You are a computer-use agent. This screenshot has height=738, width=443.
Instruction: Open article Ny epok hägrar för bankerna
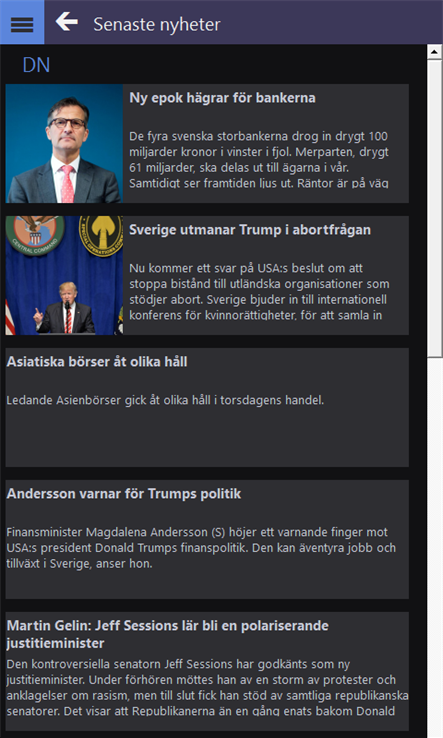(207, 144)
